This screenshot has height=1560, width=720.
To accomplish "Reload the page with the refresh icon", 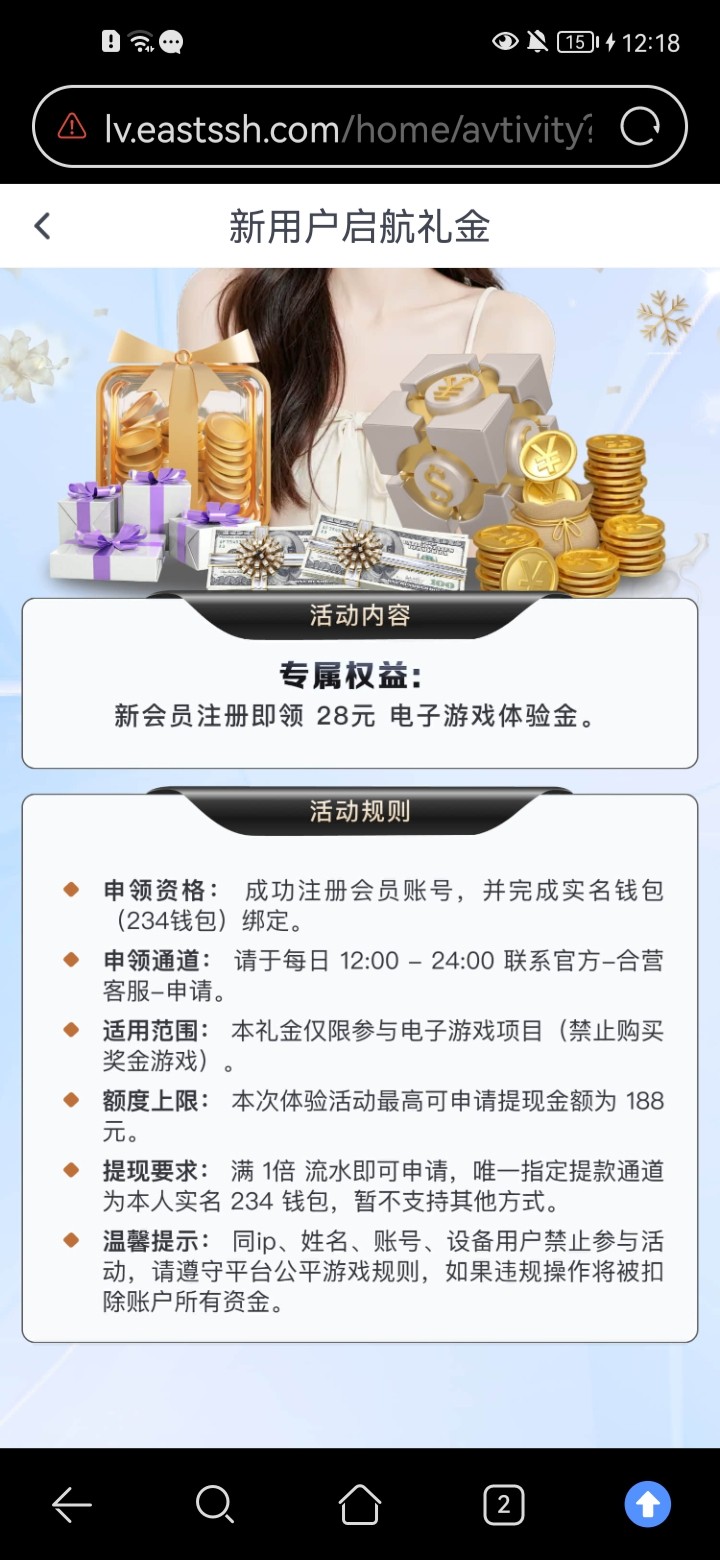I will tap(640, 127).
